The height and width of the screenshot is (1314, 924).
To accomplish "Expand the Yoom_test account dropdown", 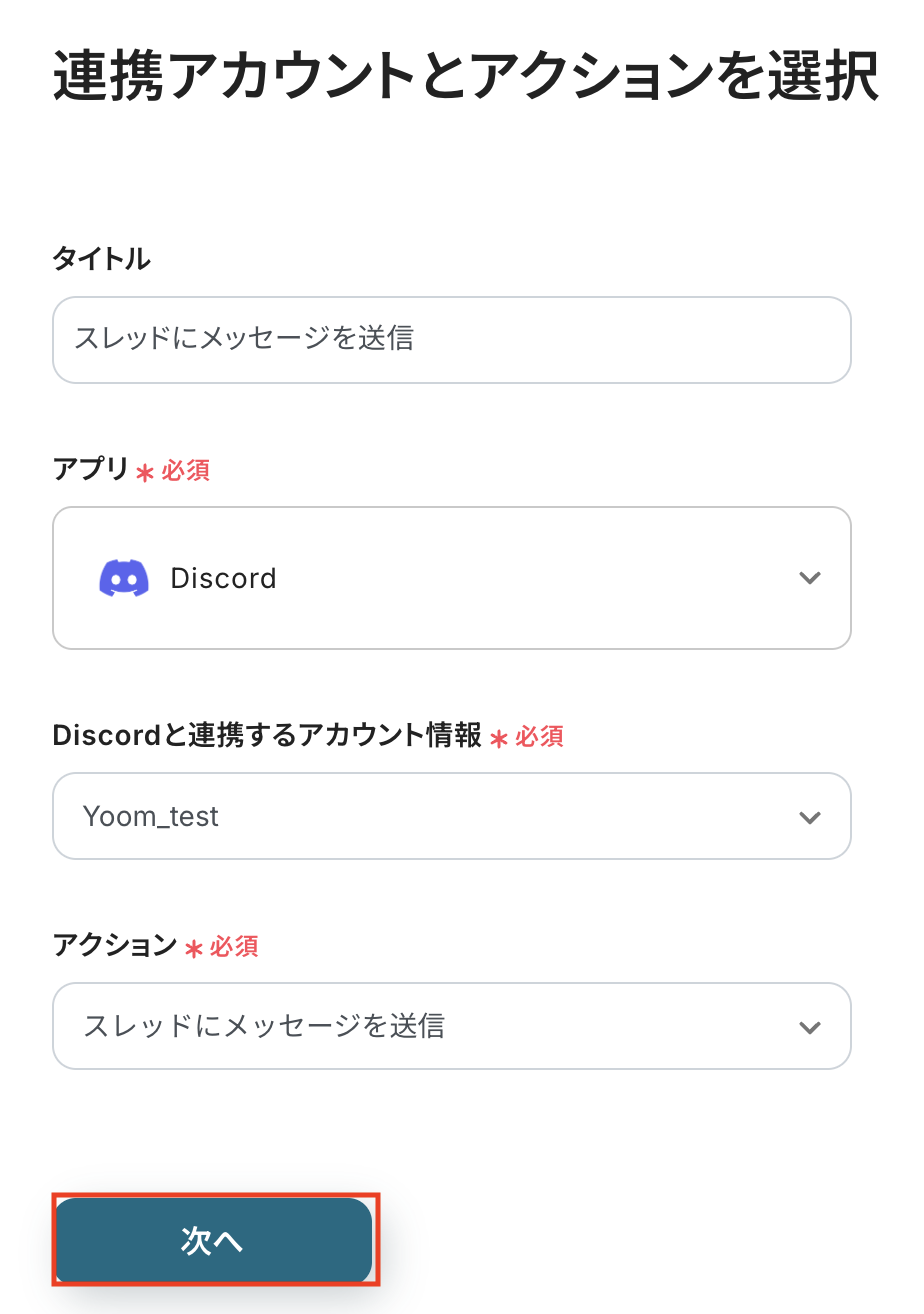I will tap(451, 816).
